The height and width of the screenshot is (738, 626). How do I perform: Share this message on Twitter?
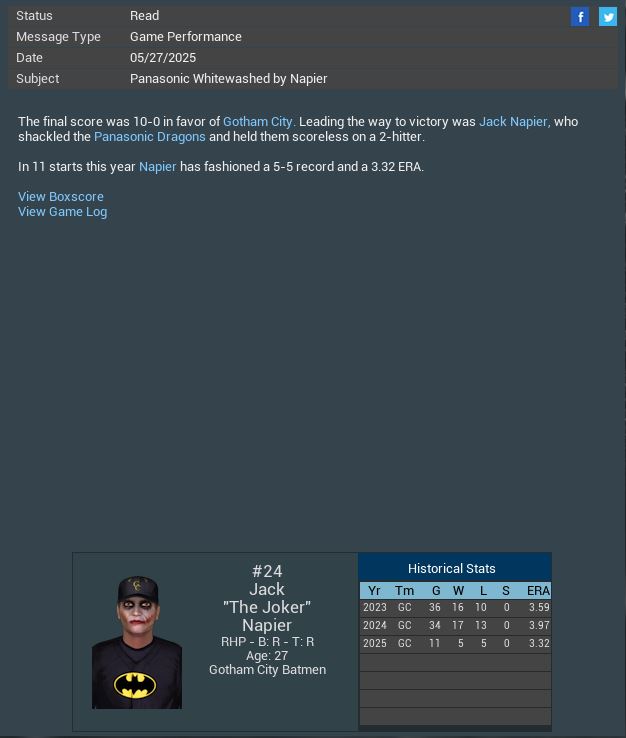tap(608, 17)
